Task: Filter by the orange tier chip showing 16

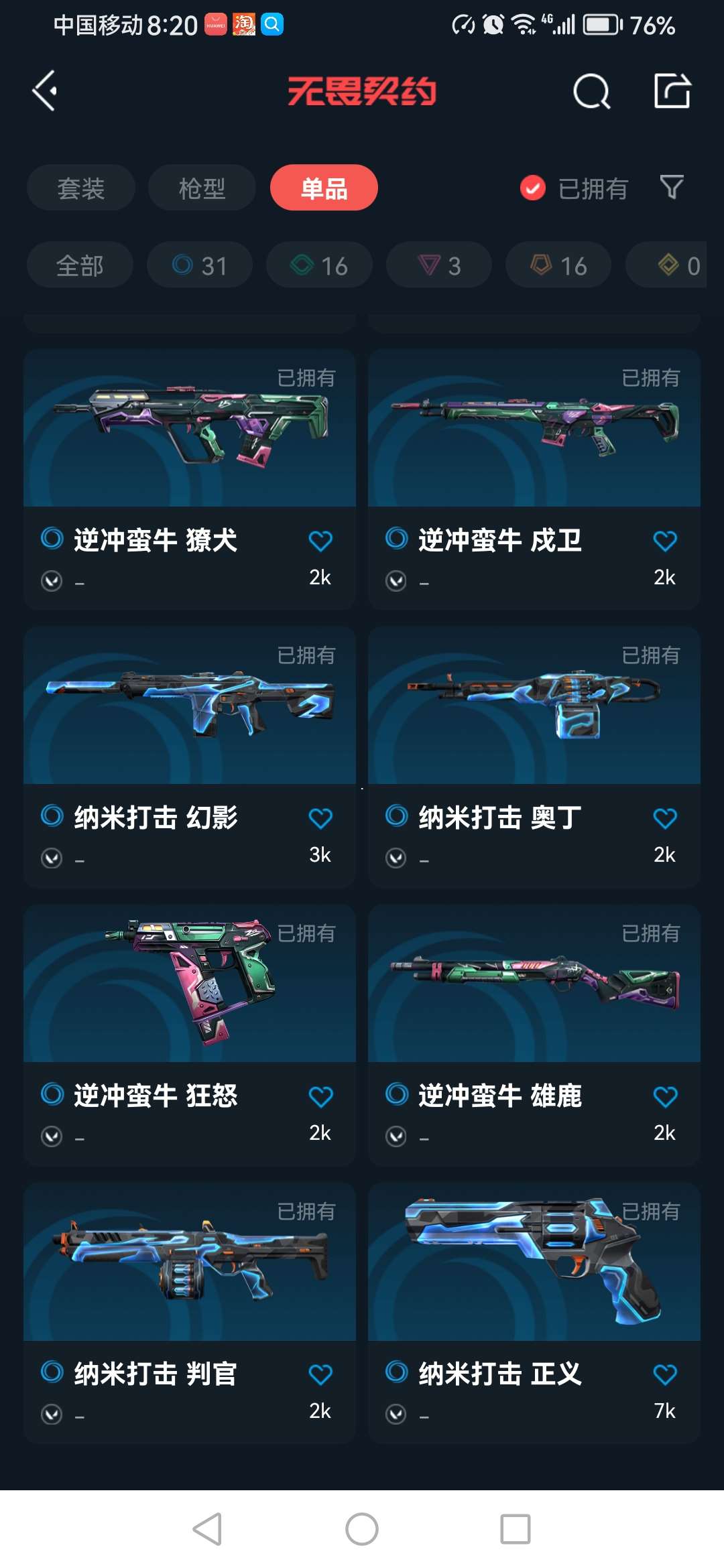Action: tap(558, 265)
